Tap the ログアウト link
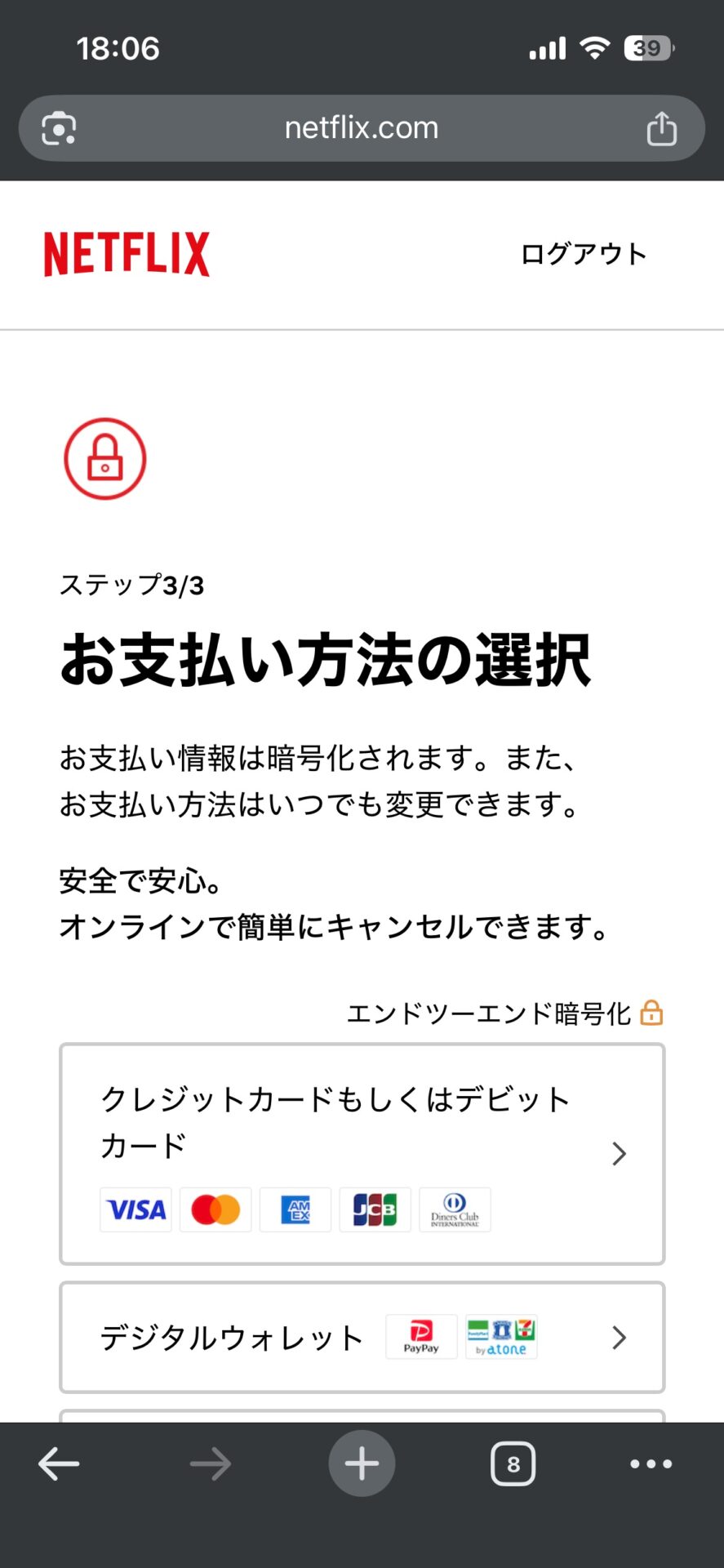This screenshot has height=1568, width=724. (x=583, y=254)
